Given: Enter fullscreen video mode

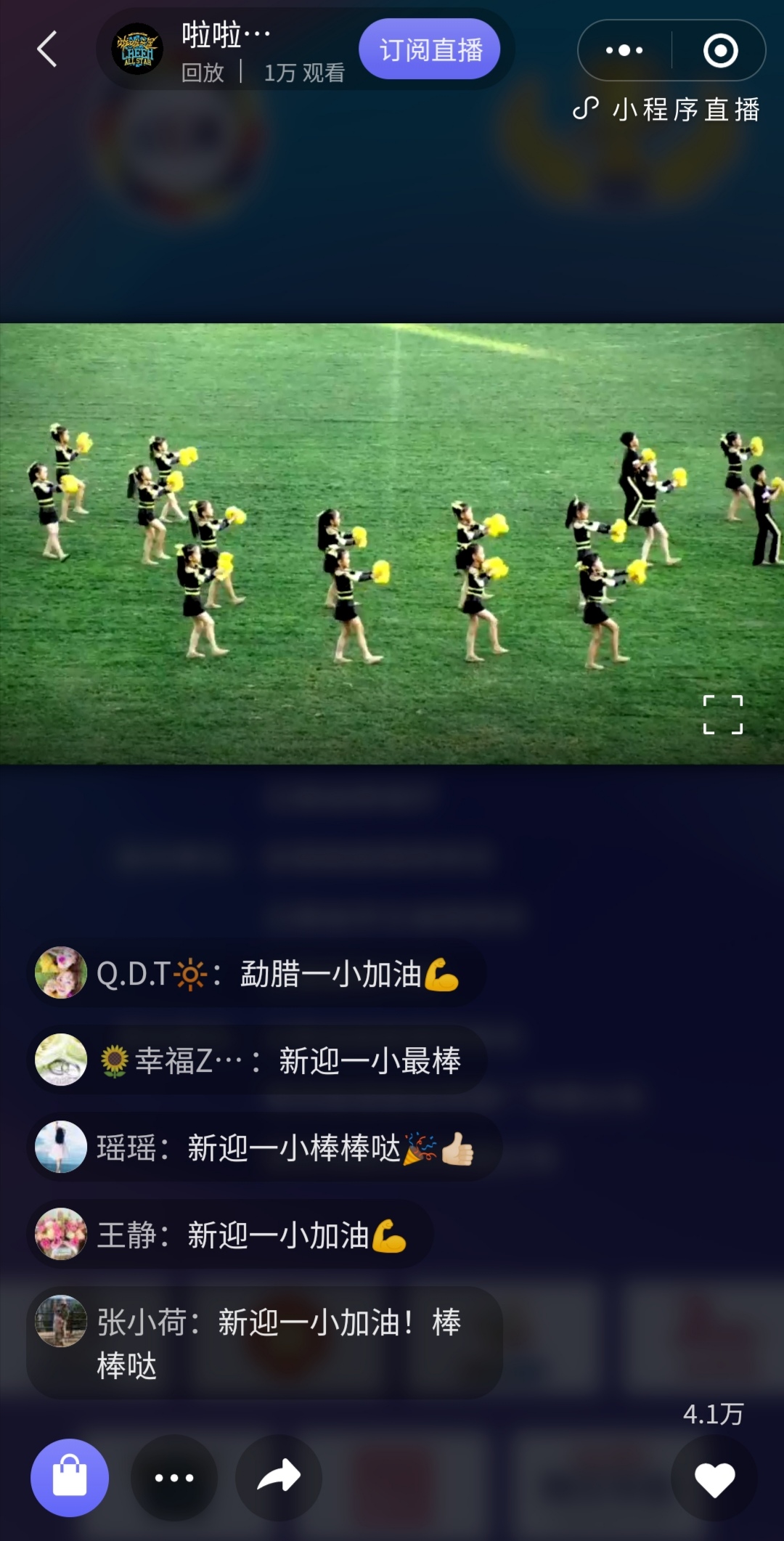Looking at the screenshot, I should tap(722, 715).
